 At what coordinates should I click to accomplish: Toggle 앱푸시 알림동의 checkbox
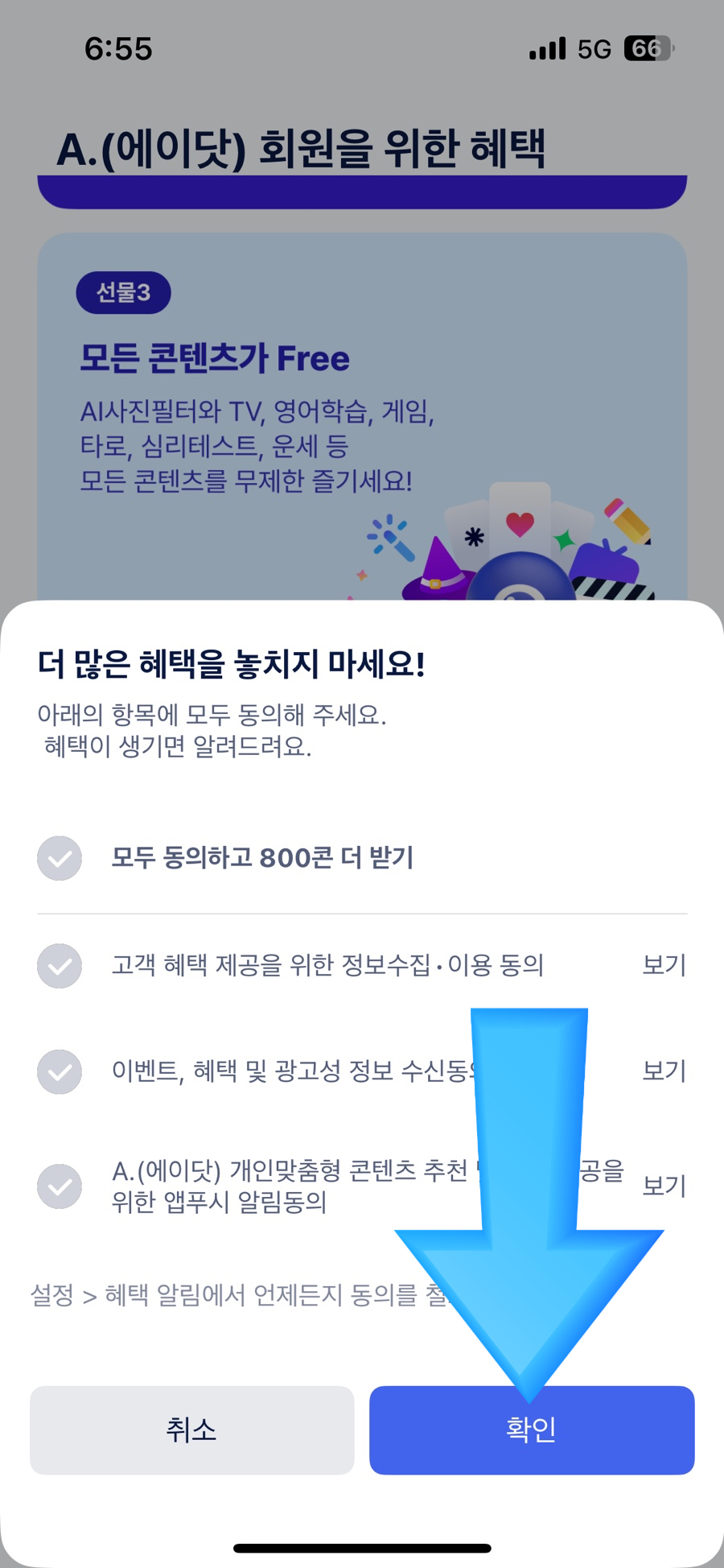(60, 1186)
